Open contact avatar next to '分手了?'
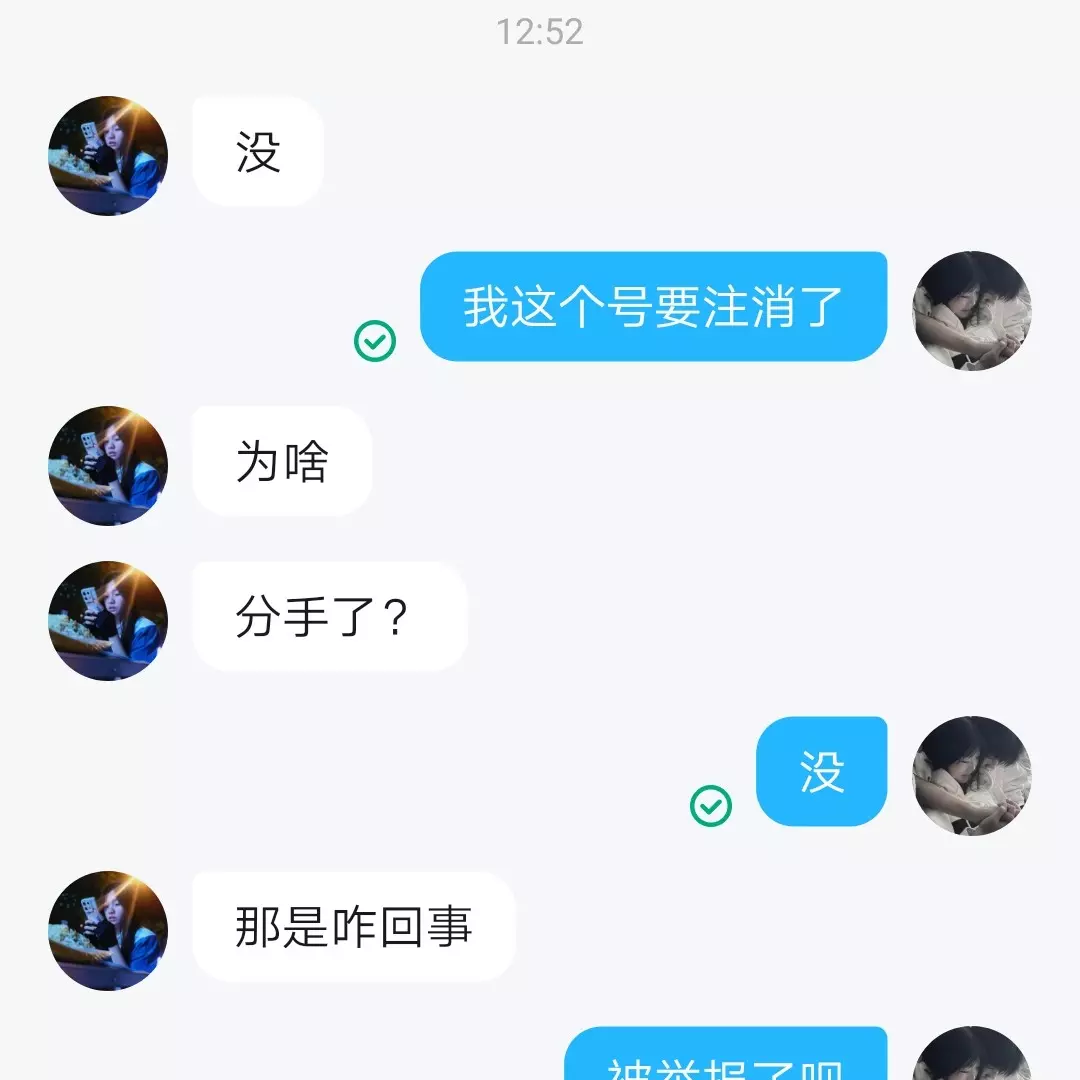 click(108, 621)
